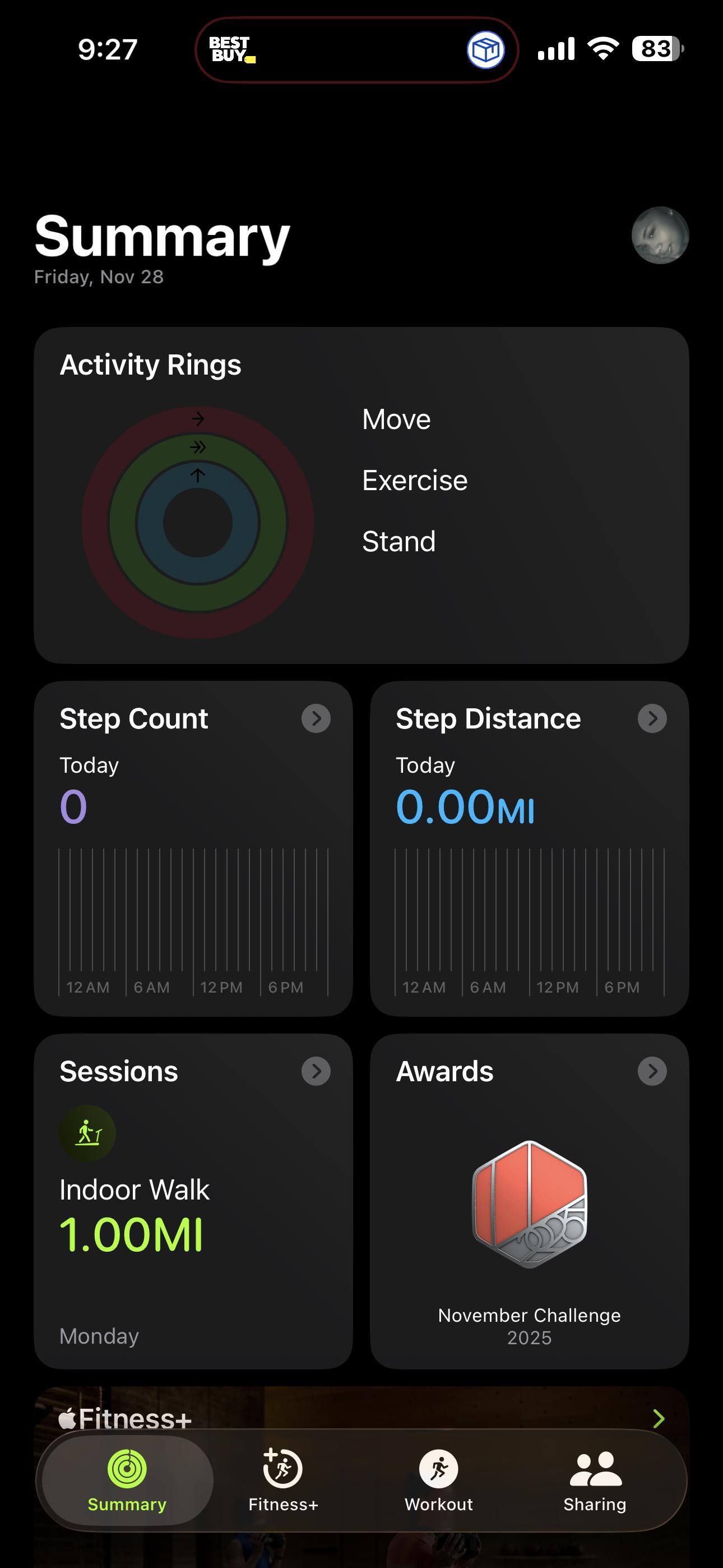Switch to the Fitness+ tab
The height and width of the screenshot is (1568, 723).
tap(283, 1481)
